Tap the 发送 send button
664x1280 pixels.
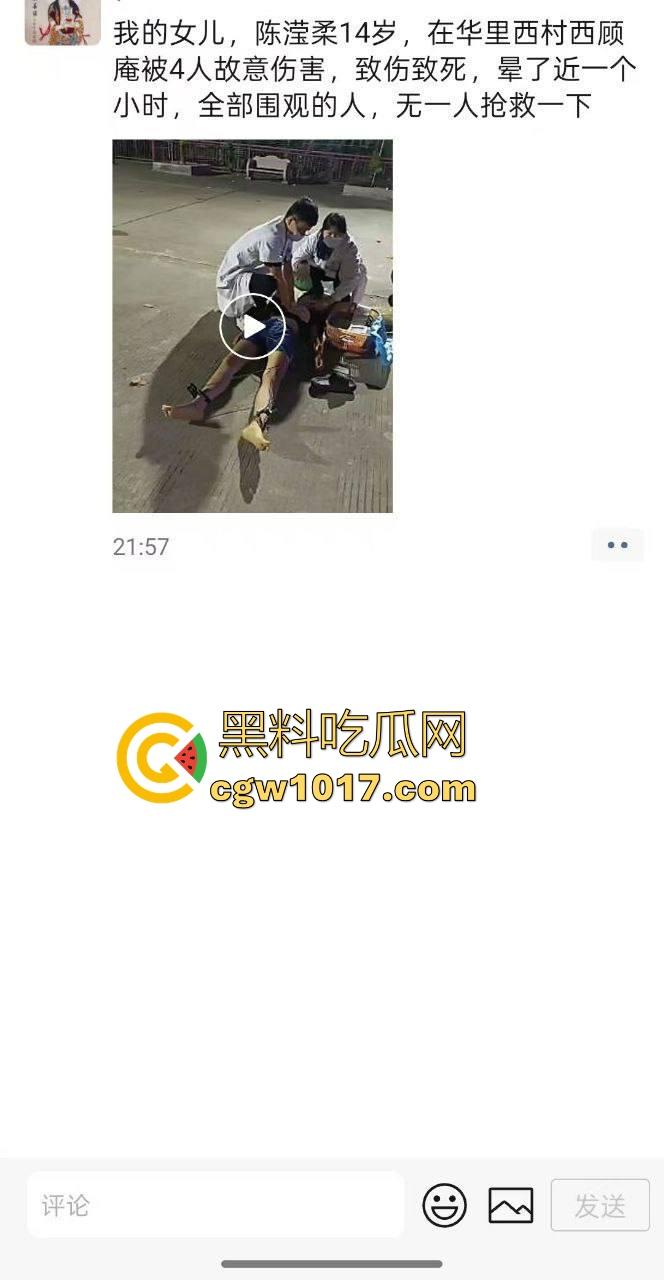600,1205
